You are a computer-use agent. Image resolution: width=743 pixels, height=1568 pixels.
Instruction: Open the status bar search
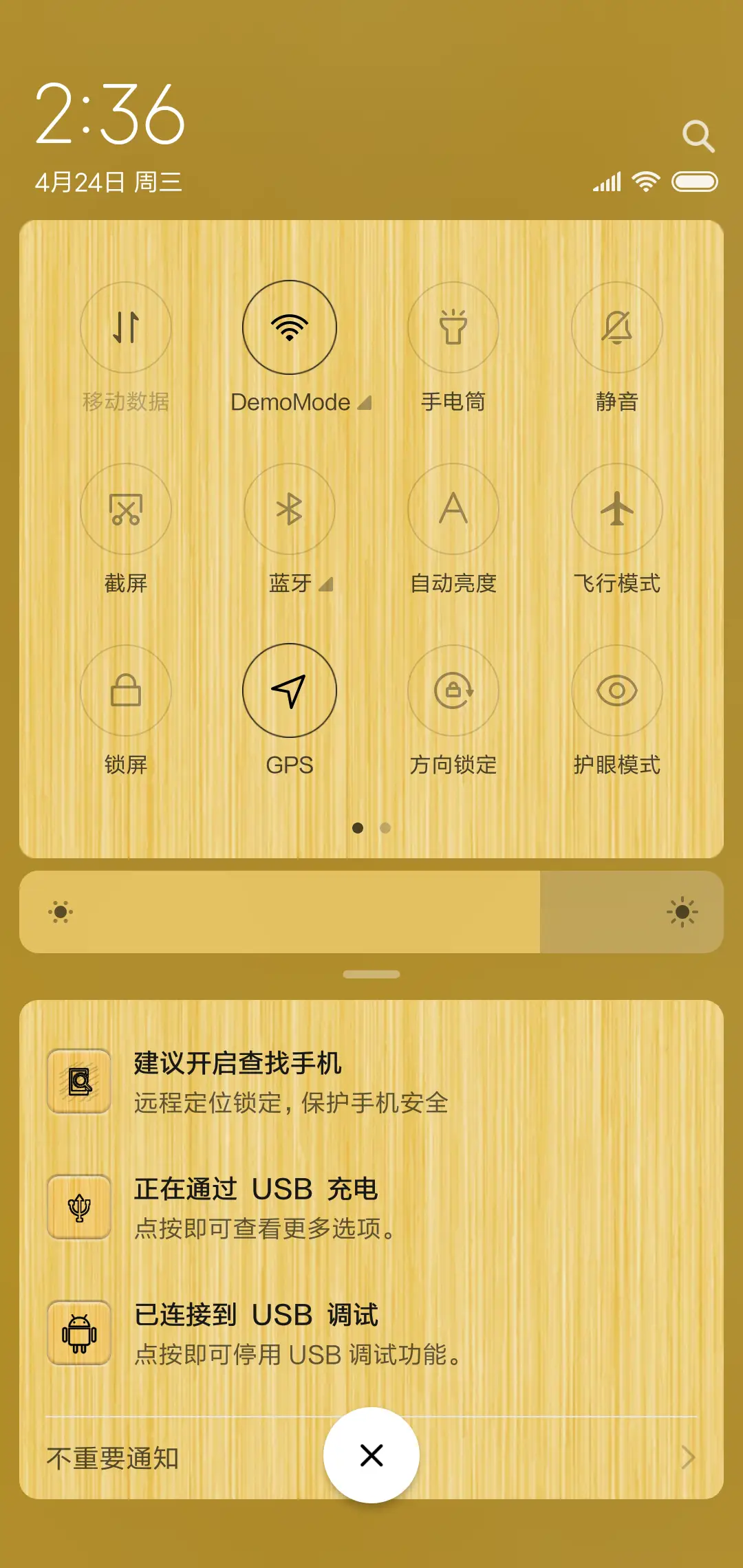point(700,136)
